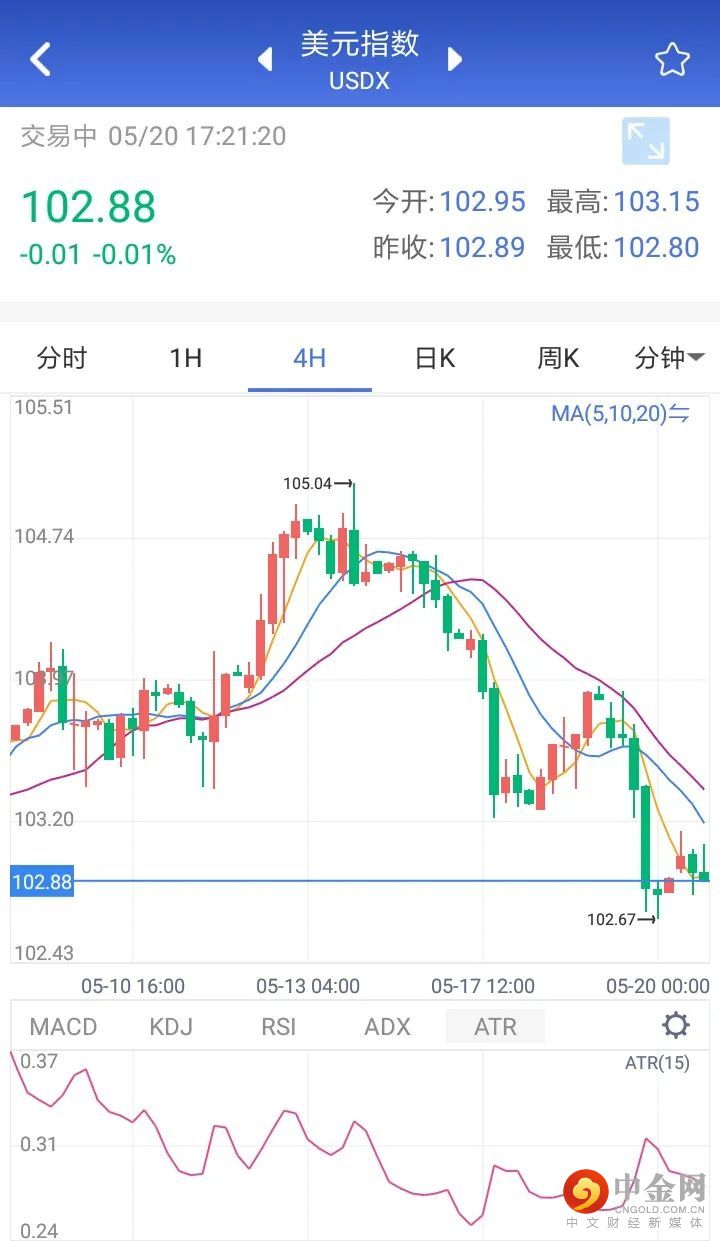Select the 4H timeframe tab
The height and width of the screenshot is (1241, 720).
coord(309,358)
